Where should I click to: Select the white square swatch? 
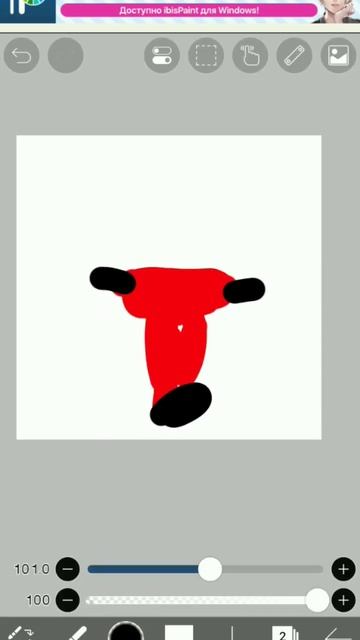[179, 632]
